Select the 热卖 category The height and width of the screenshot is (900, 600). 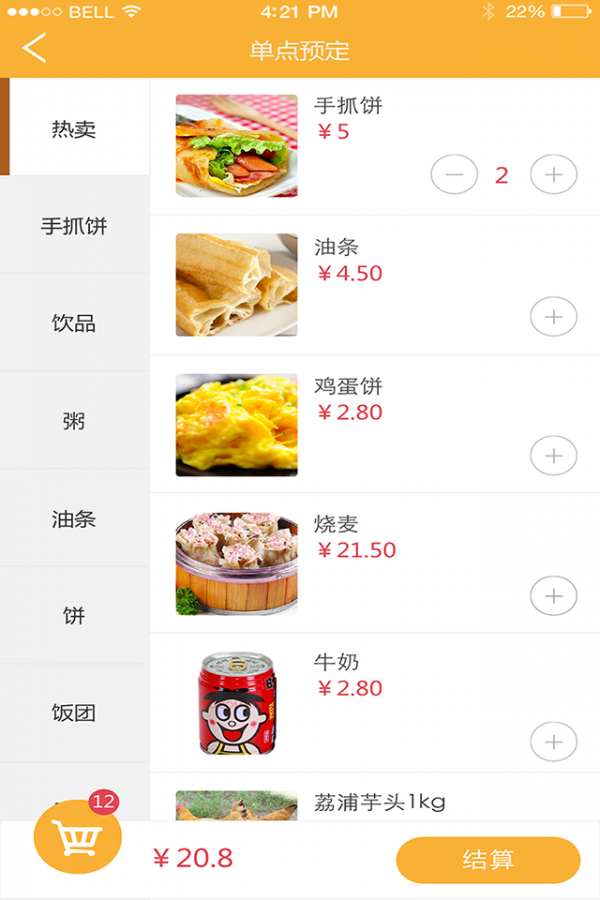pos(75,129)
